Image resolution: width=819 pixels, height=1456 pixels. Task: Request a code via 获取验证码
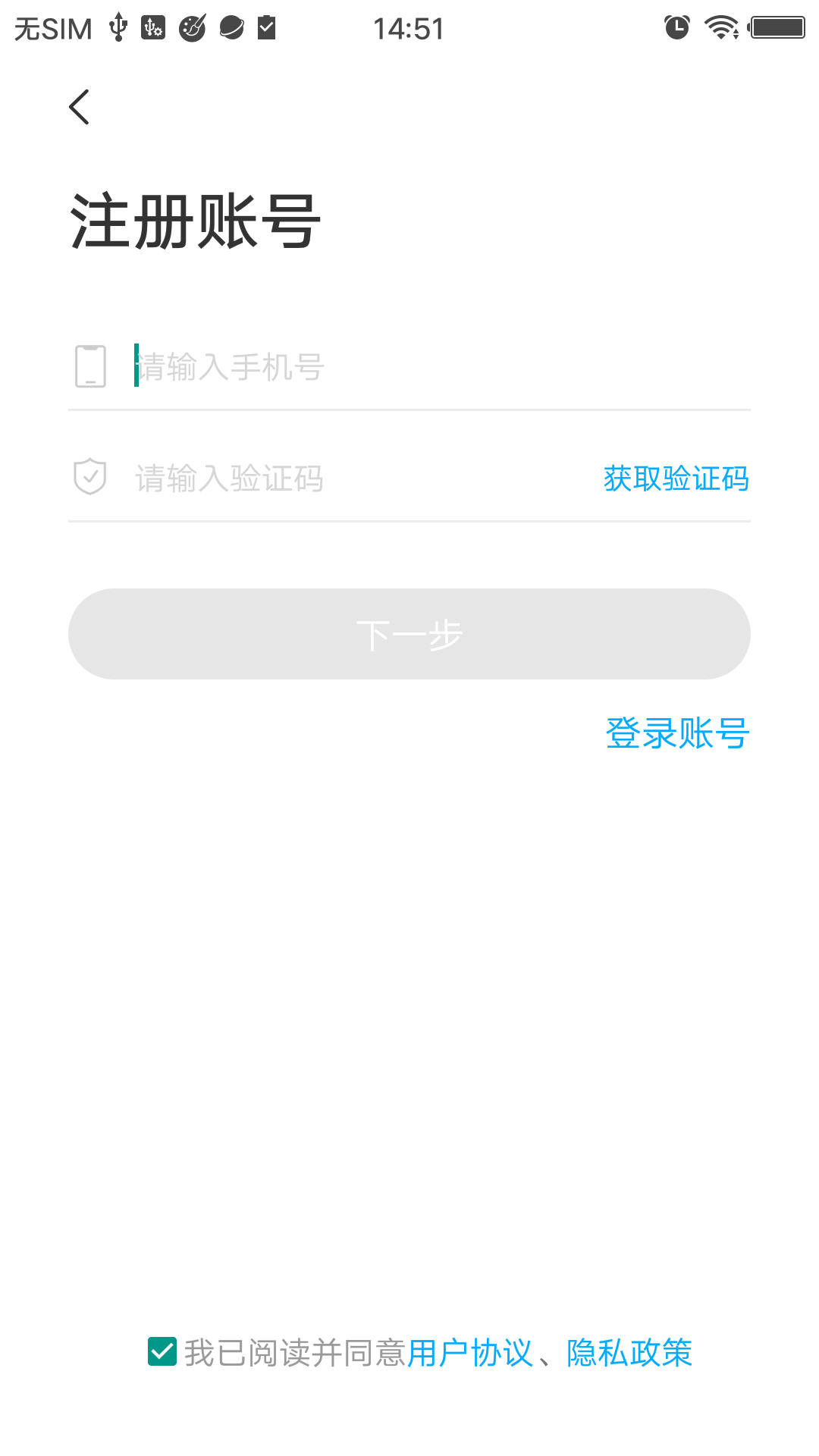(676, 479)
